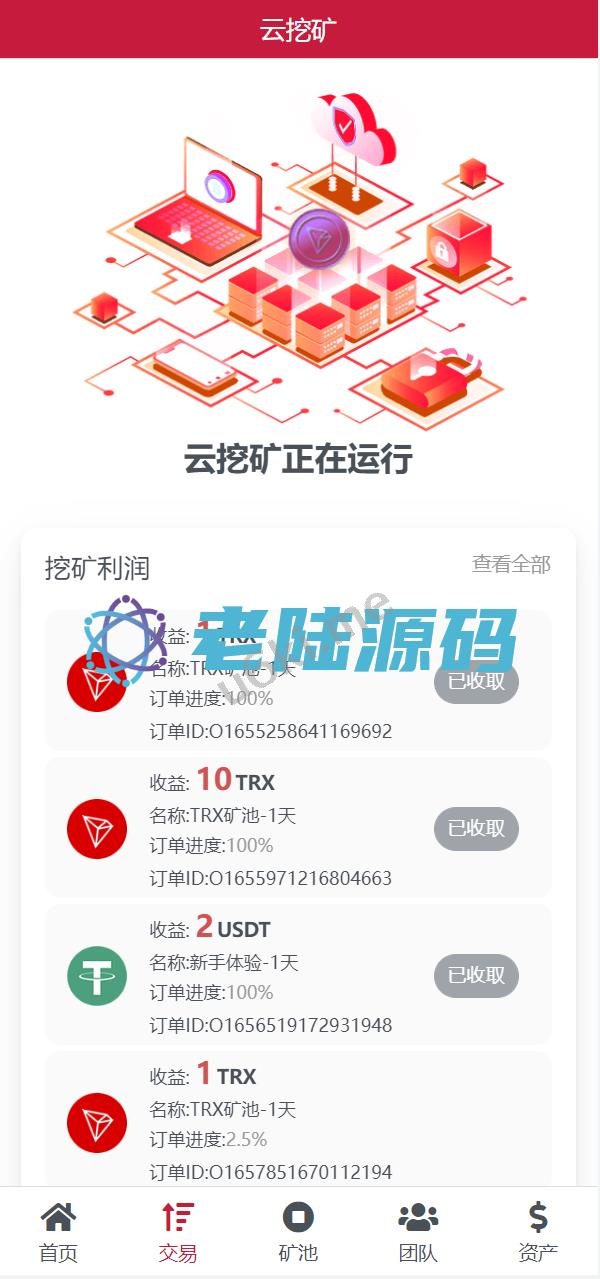Switch to the 交易 tab
This screenshot has height=1279, width=600.
pyautogui.click(x=178, y=1232)
